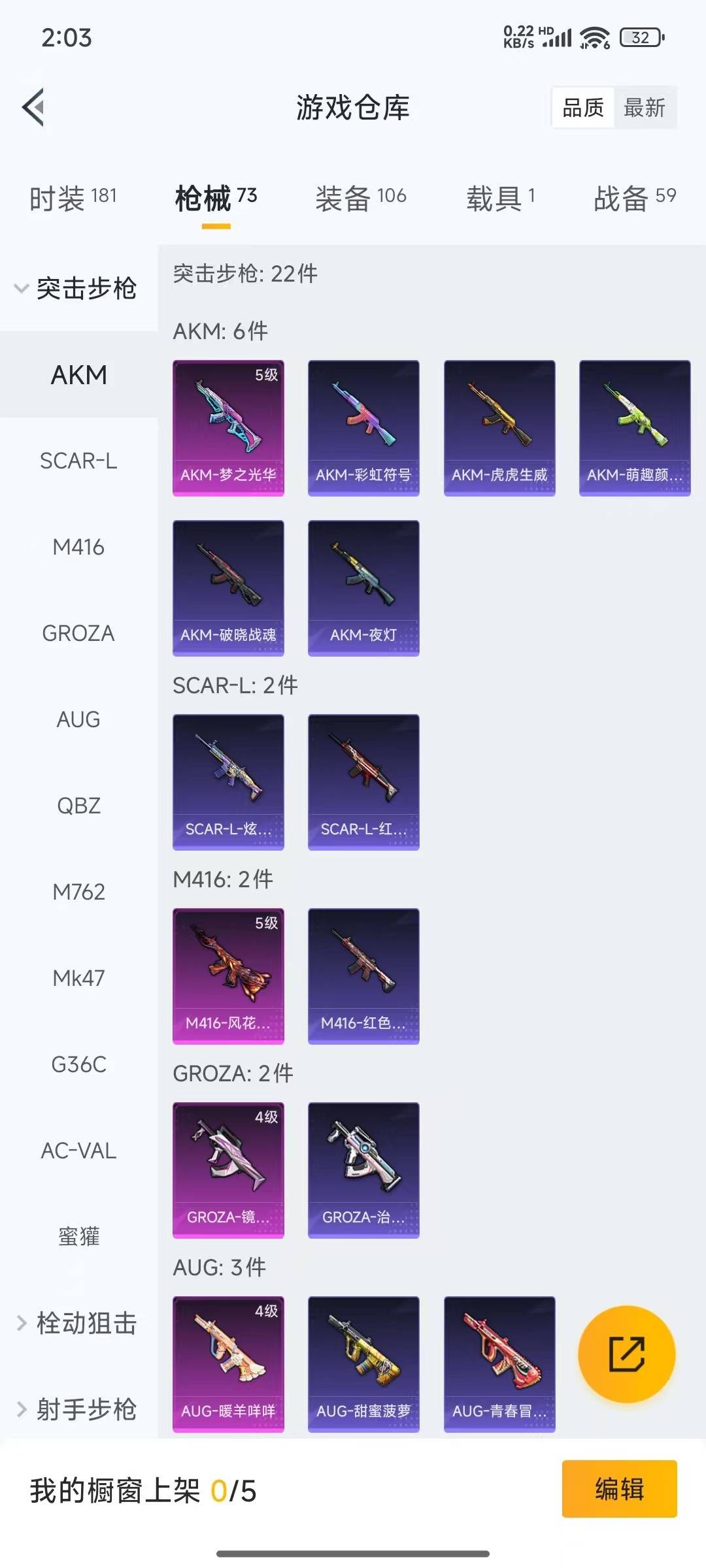Jump to the M762 weapon section
Screen dimensions: 706x1568
[78, 892]
